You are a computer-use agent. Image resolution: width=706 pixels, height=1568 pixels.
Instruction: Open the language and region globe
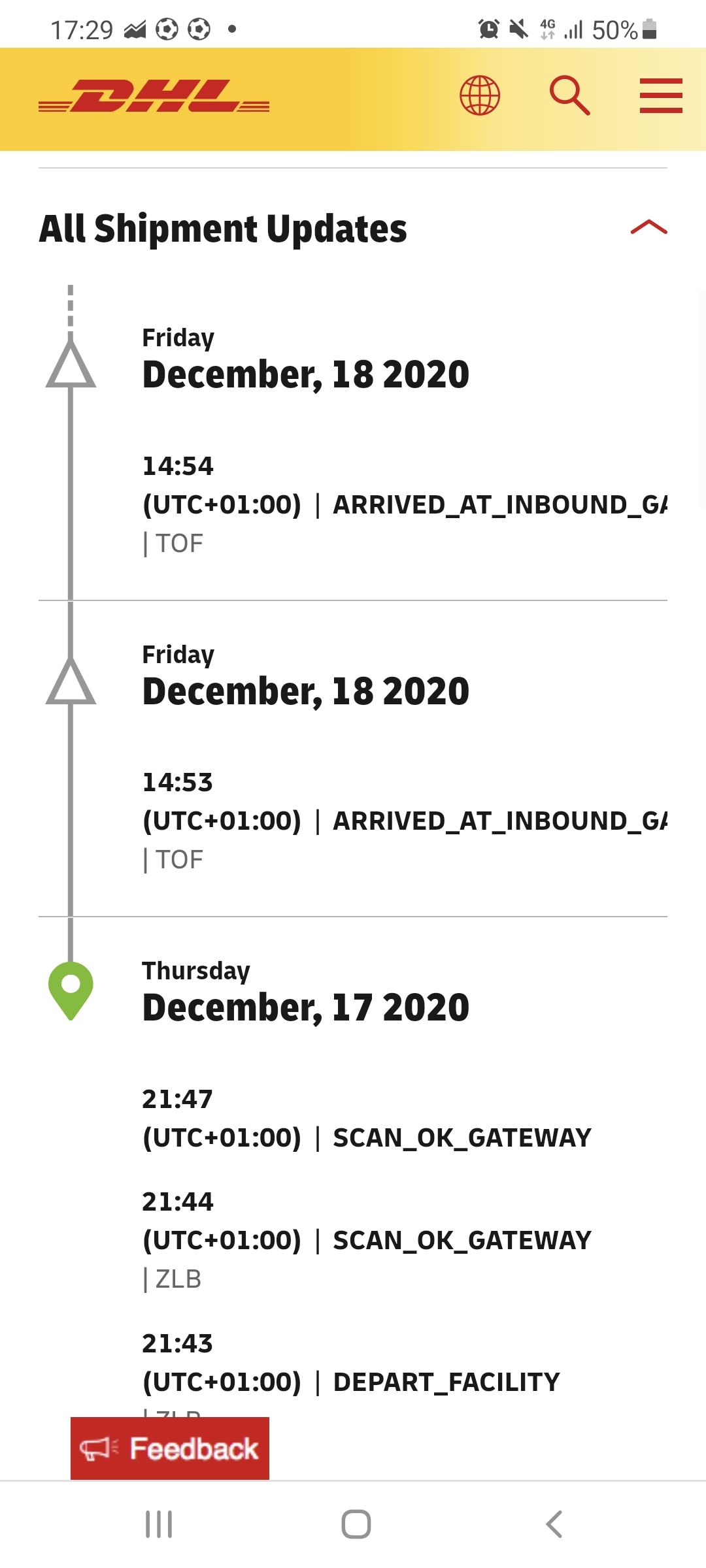point(480,95)
